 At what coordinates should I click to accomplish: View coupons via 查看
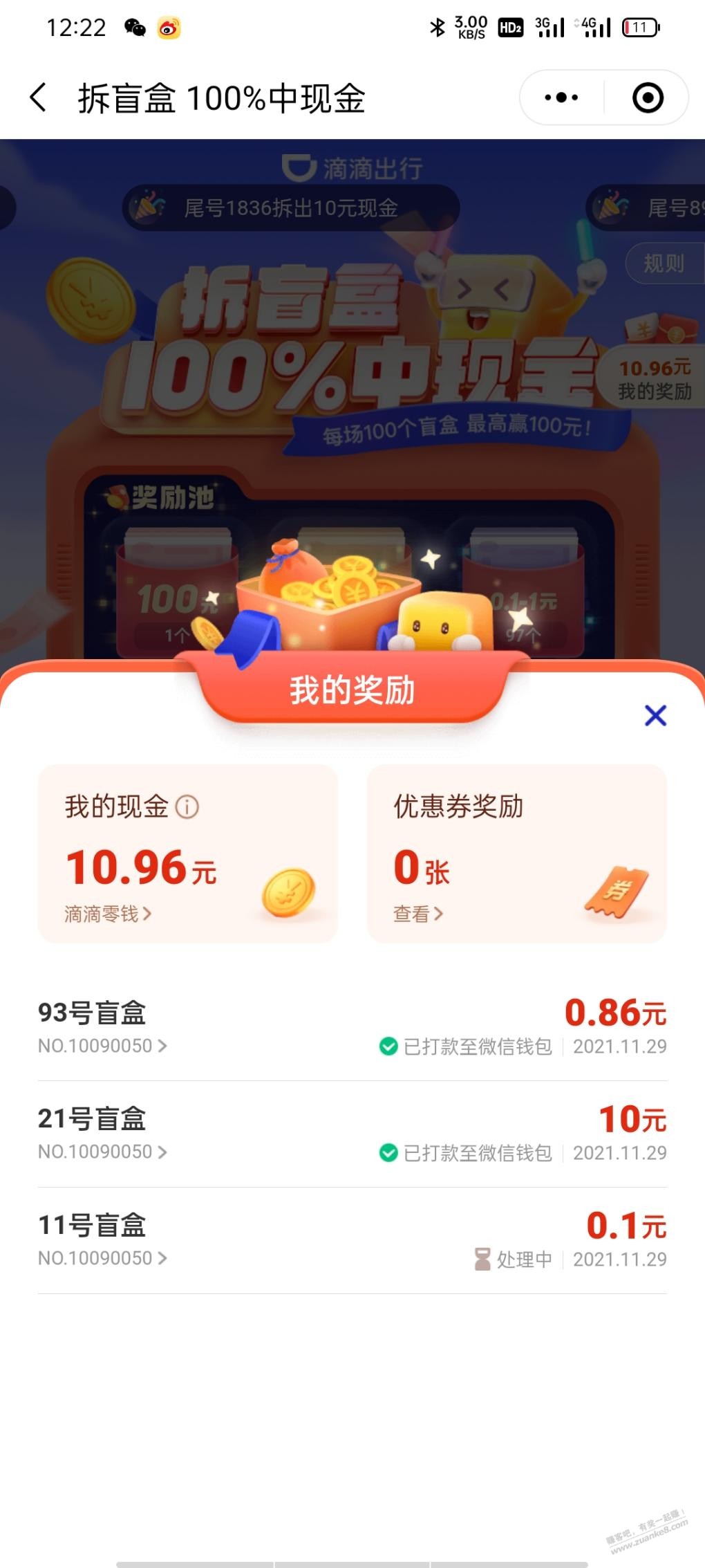[417, 914]
